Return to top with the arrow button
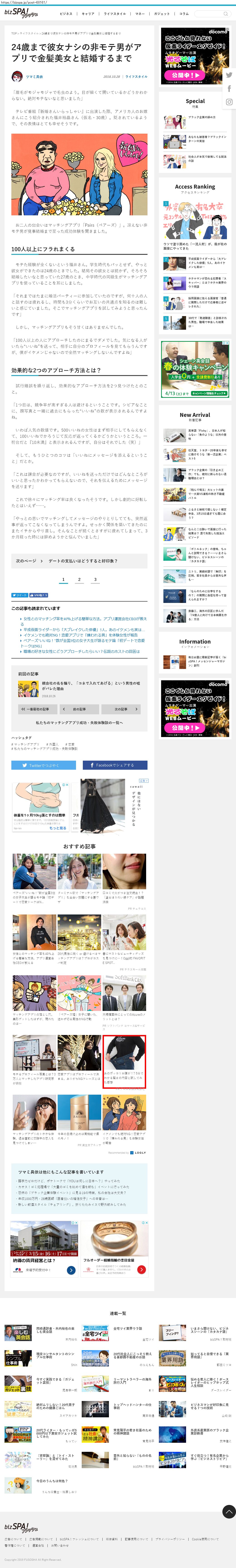Viewport: 236px width, 1568px height. pyautogui.click(x=229, y=1511)
